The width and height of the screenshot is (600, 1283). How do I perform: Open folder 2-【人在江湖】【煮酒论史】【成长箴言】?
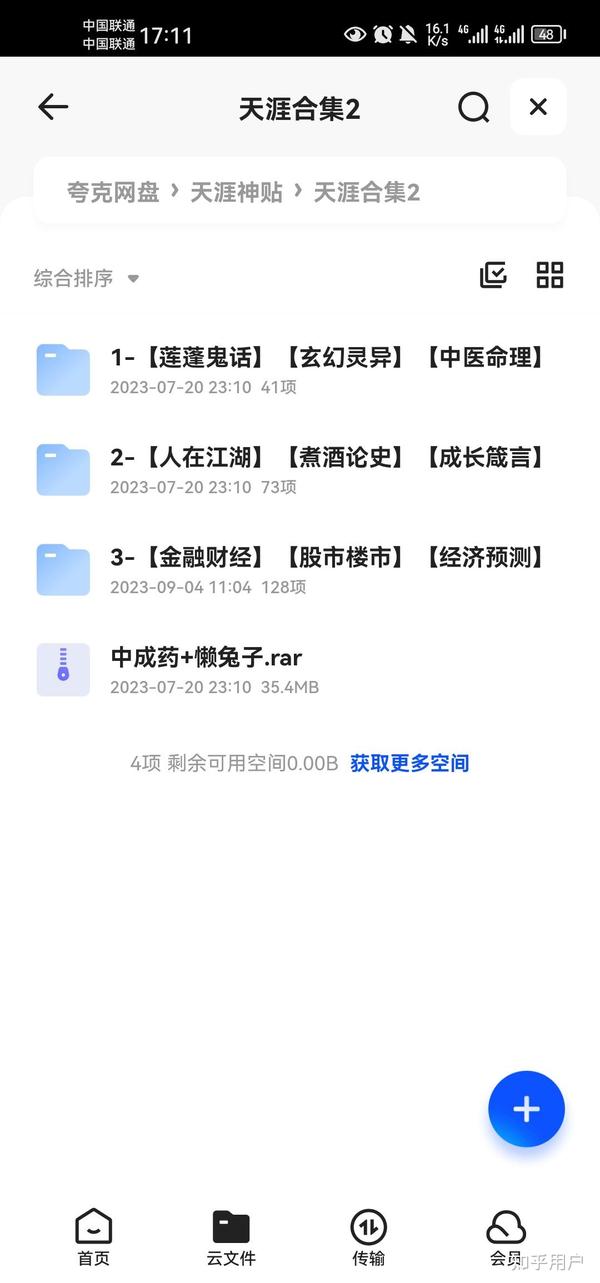pos(300,470)
